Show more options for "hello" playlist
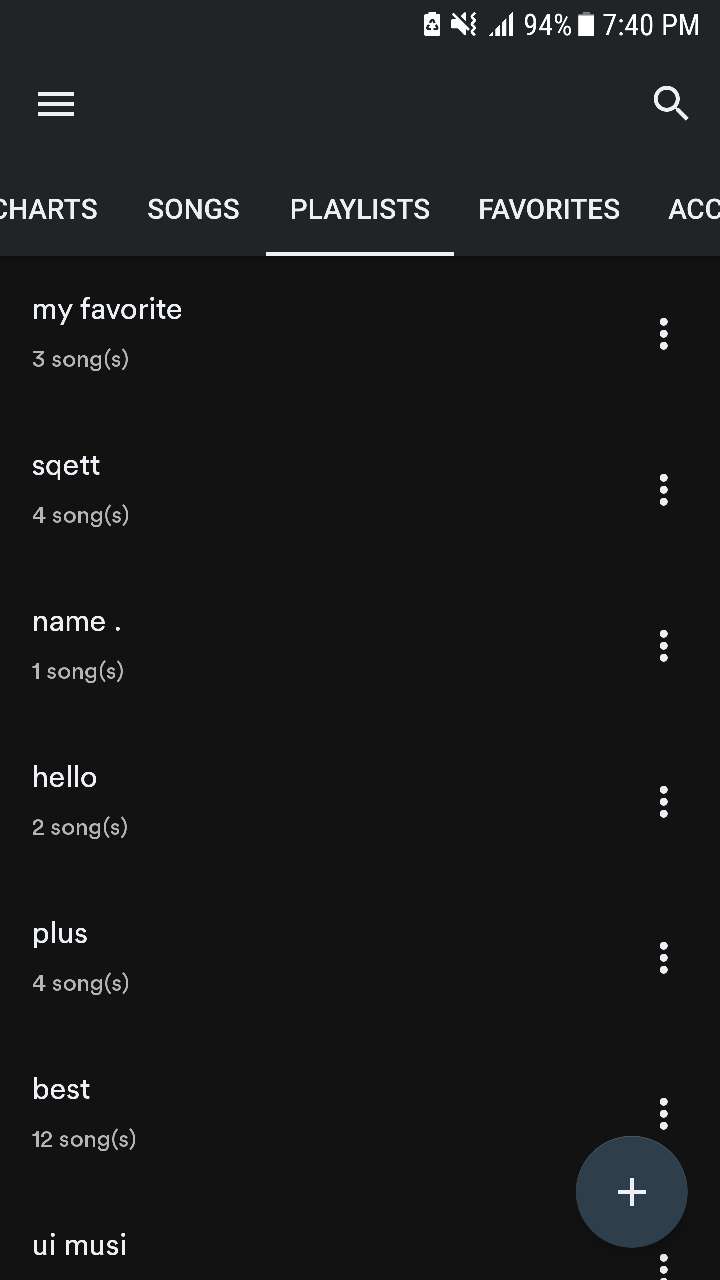The height and width of the screenshot is (1280, 720). (x=663, y=802)
